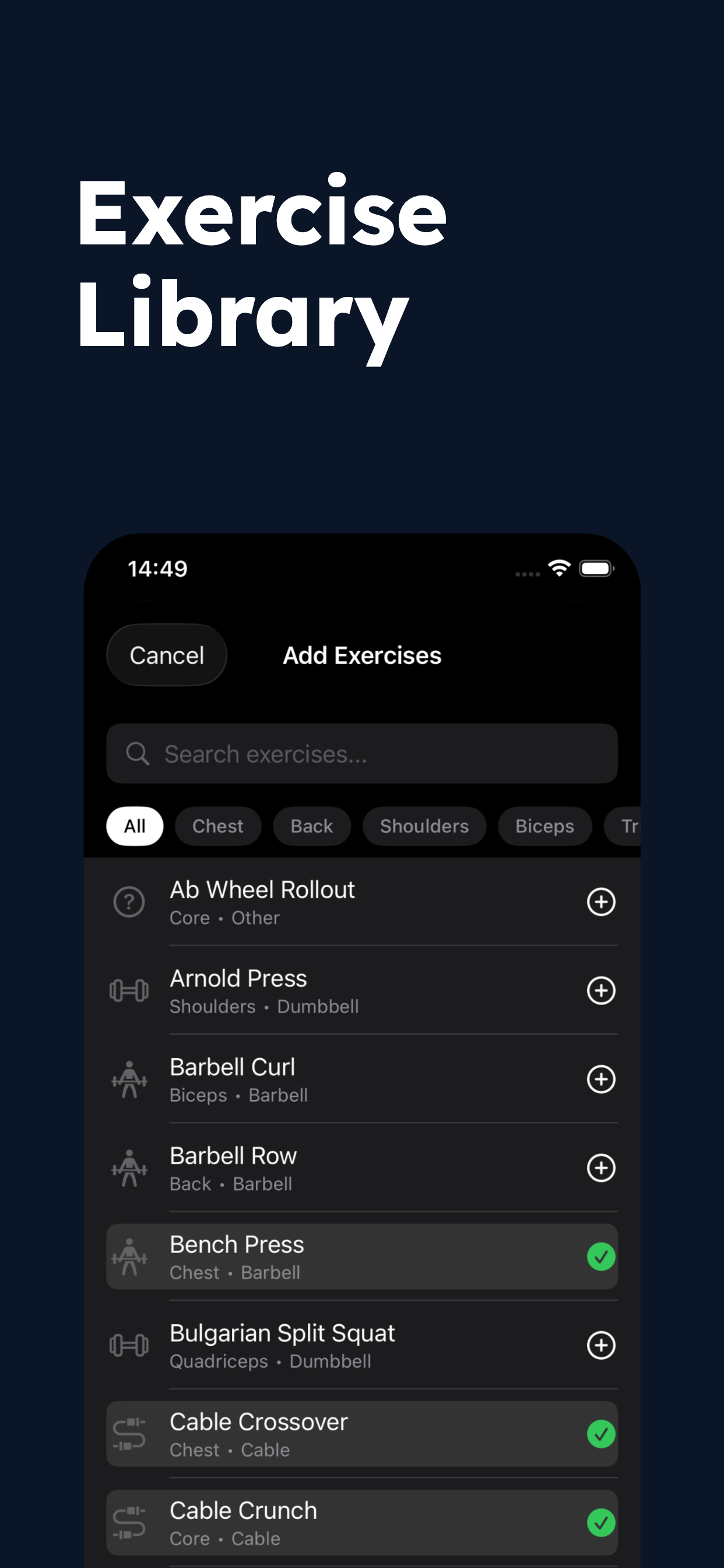
Task: Select the Shoulders category filter
Action: 424,826
